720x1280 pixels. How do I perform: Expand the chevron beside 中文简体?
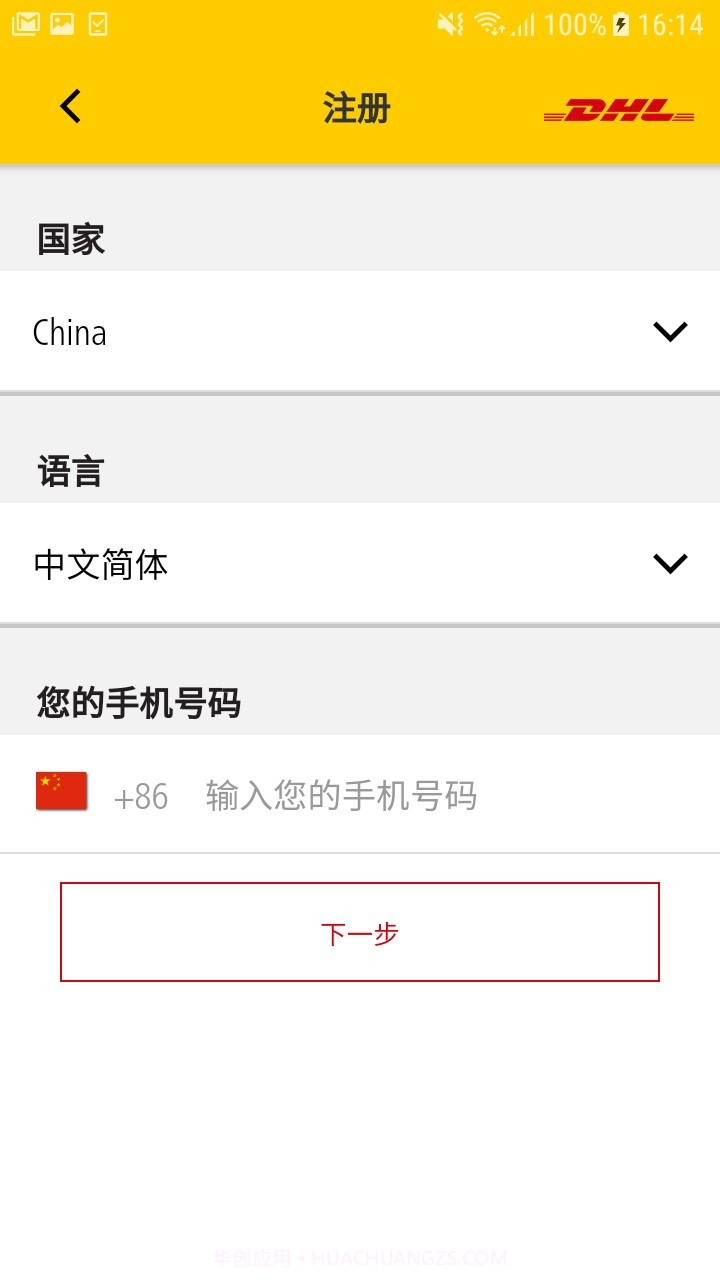pyautogui.click(x=671, y=563)
